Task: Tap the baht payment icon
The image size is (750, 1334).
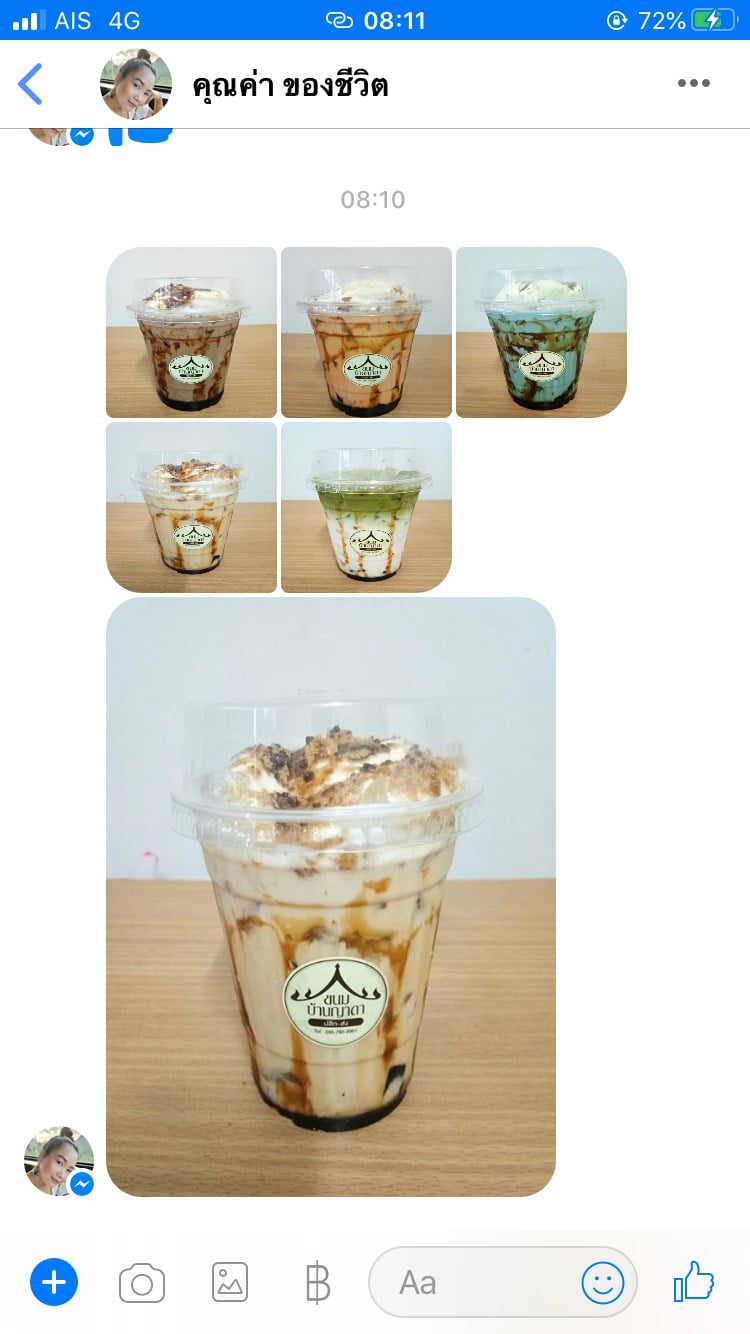Action: (x=317, y=1283)
